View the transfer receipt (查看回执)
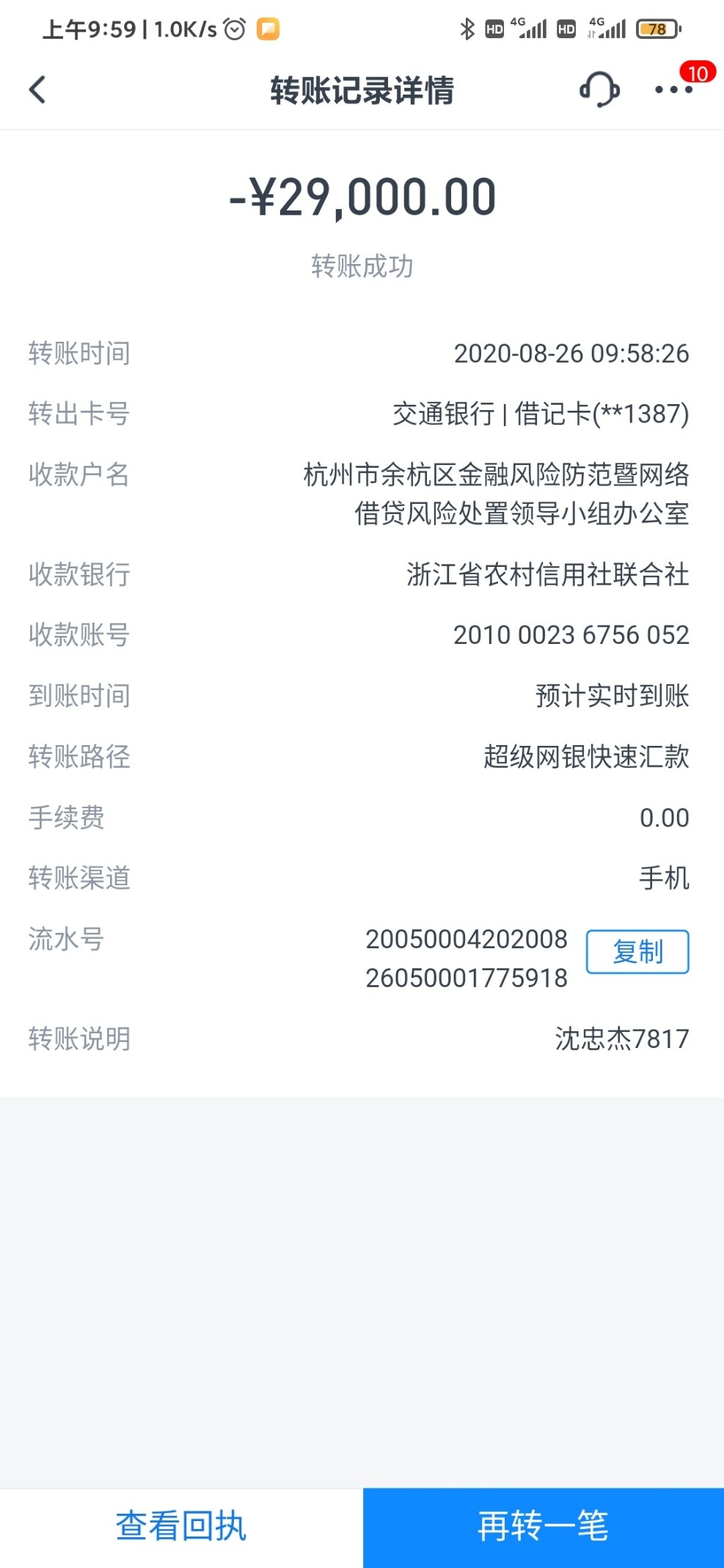 point(181,1527)
